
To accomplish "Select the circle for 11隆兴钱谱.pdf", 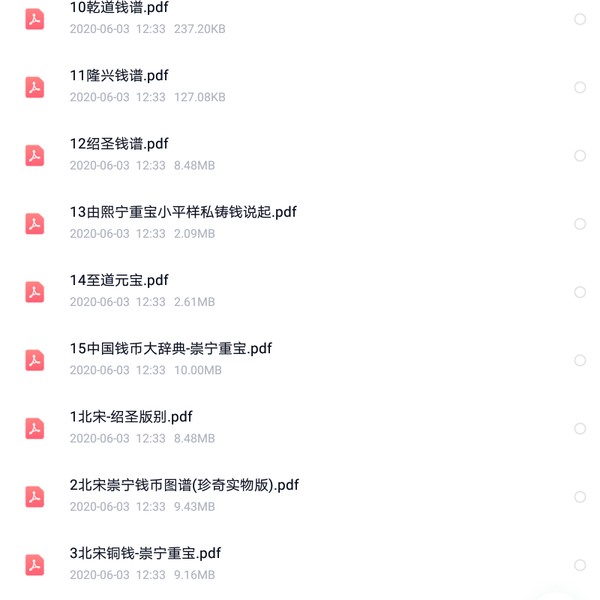I will pos(580,87).
